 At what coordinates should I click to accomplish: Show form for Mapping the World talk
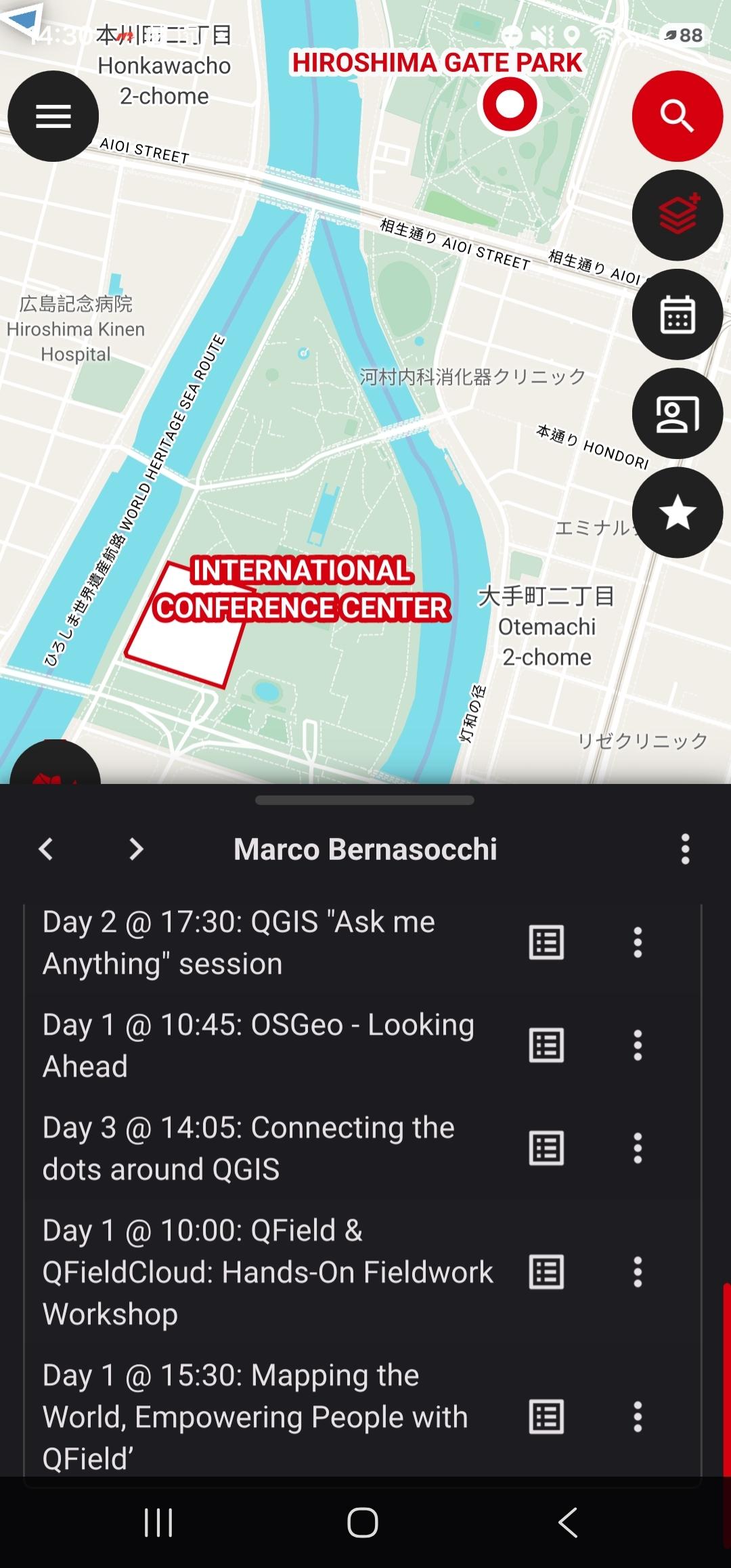(546, 1417)
